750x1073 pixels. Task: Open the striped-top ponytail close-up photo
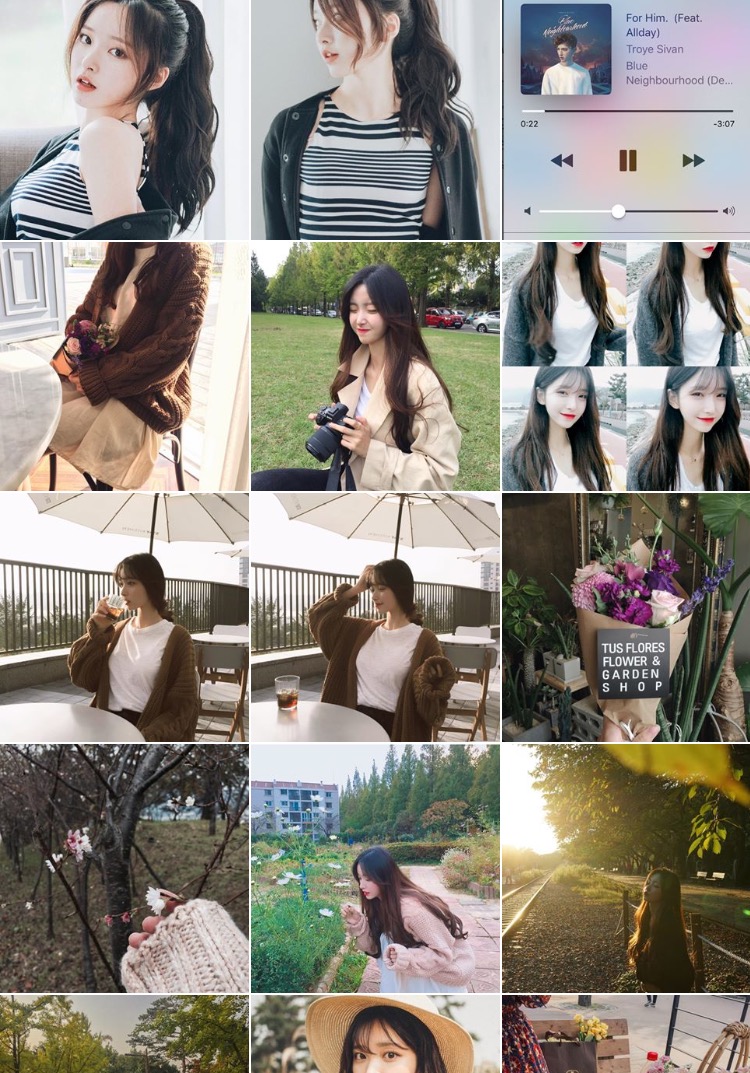click(124, 119)
